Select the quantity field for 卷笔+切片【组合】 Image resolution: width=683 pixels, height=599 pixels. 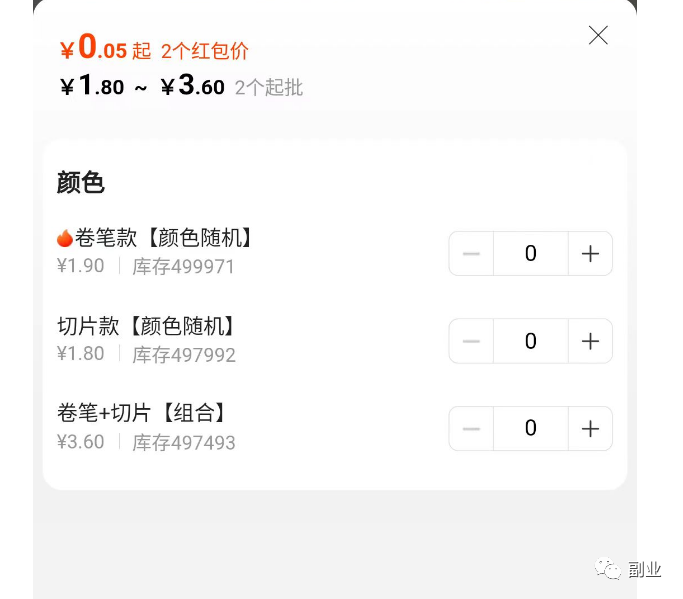coord(531,428)
